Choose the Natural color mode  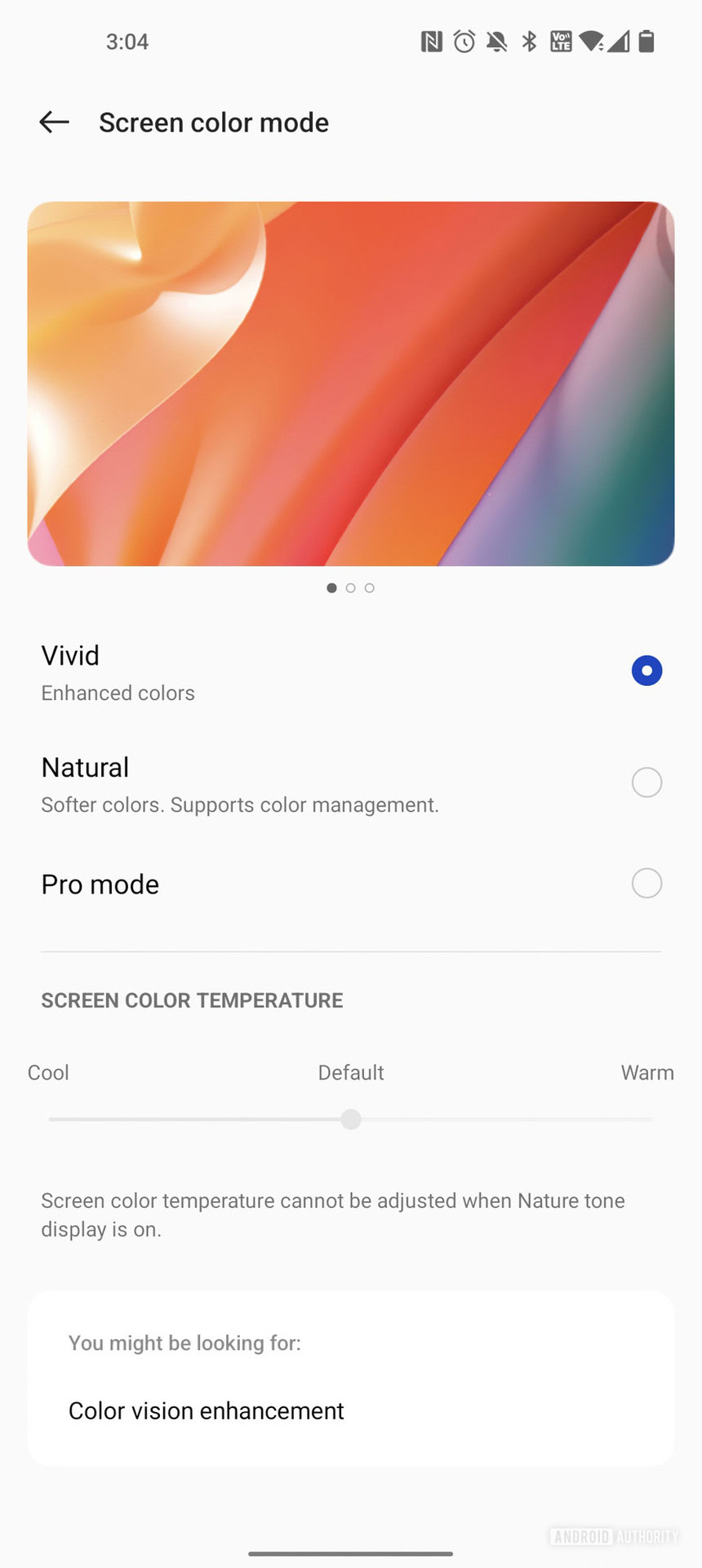[646, 782]
